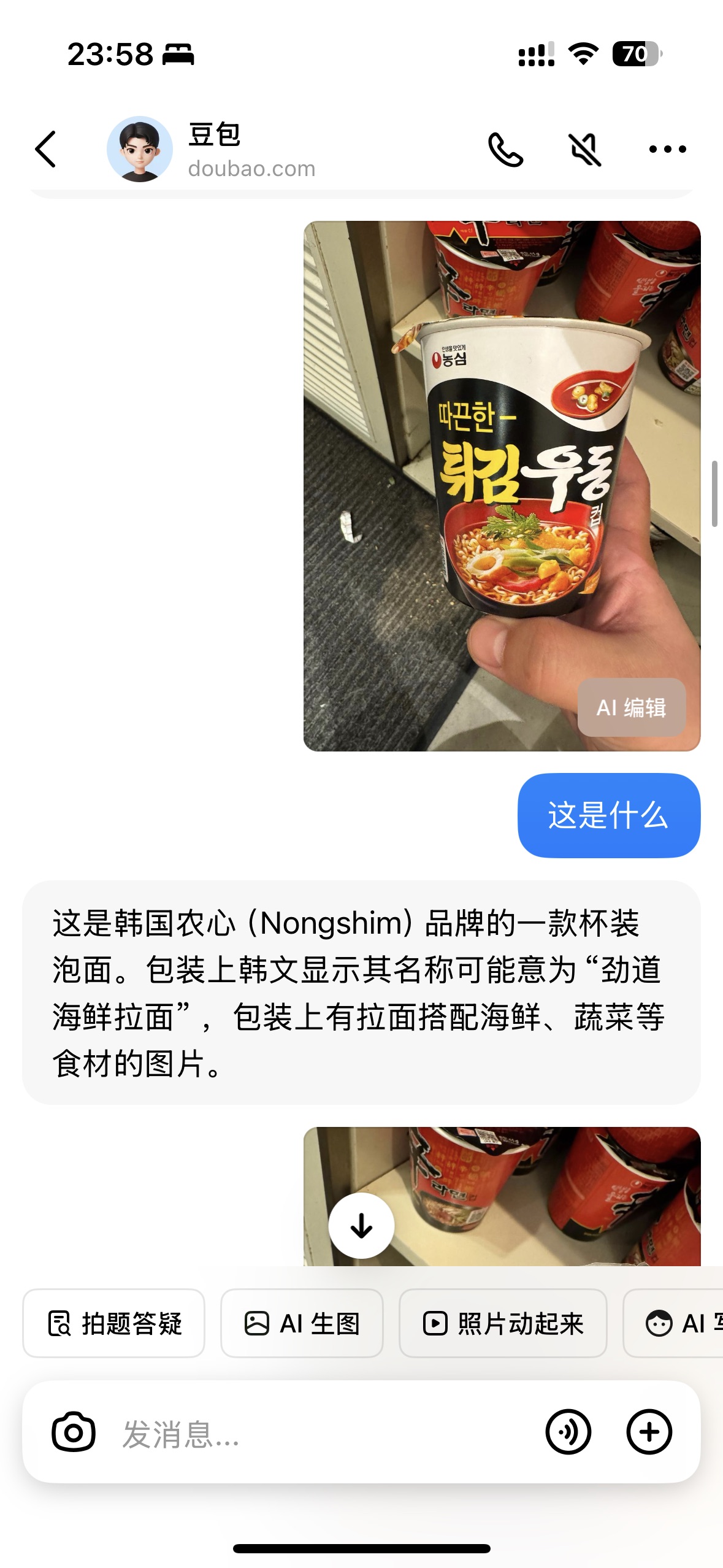723x1568 pixels.
Task: Choose the 照片动起来 chip
Action: [503, 1323]
